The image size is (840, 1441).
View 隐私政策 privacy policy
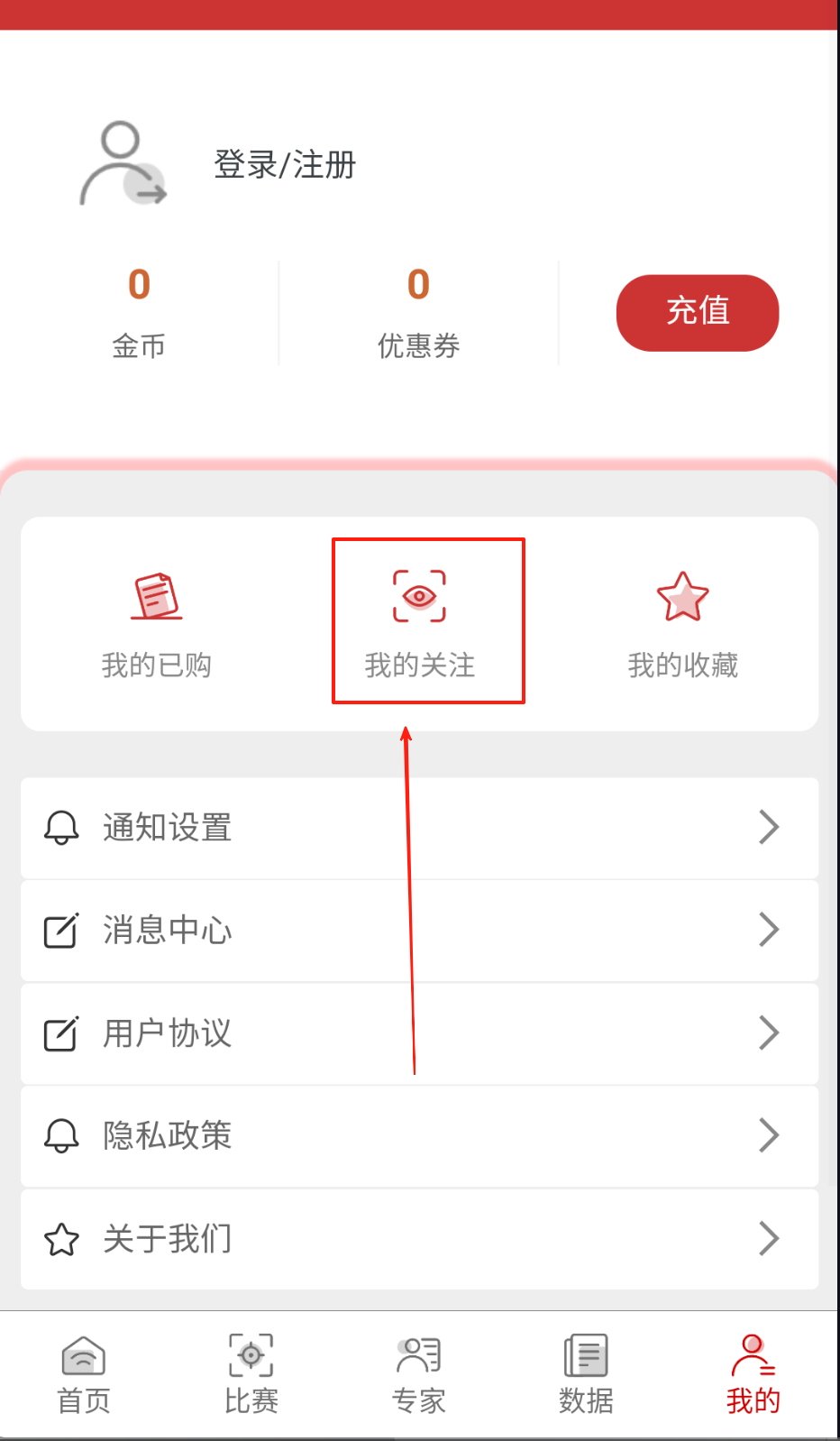[419, 1135]
